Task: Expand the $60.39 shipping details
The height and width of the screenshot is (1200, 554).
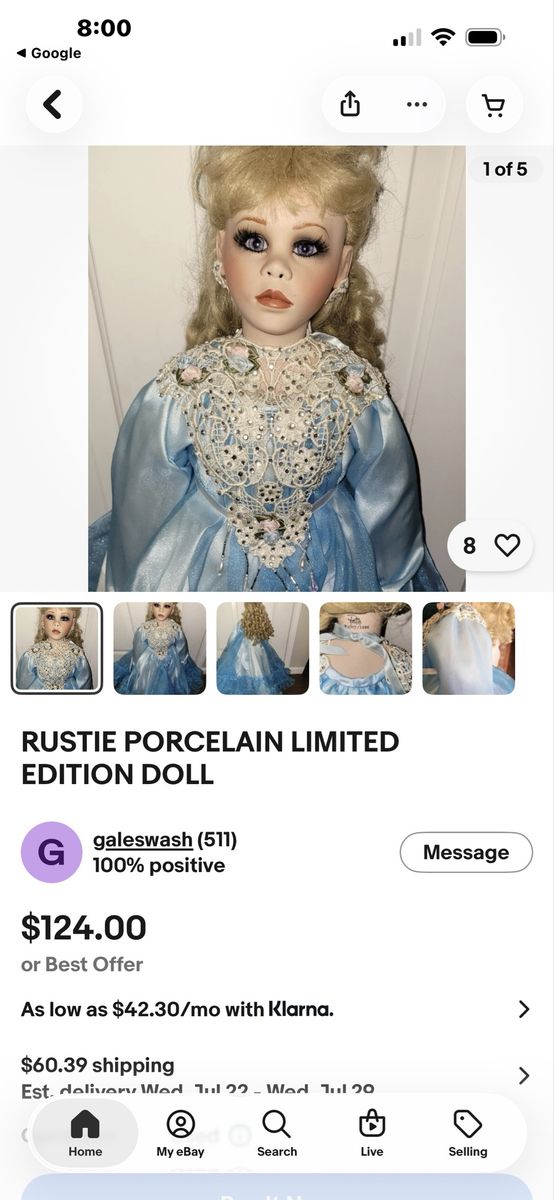Action: pyautogui.click(x=277, y=1076)
